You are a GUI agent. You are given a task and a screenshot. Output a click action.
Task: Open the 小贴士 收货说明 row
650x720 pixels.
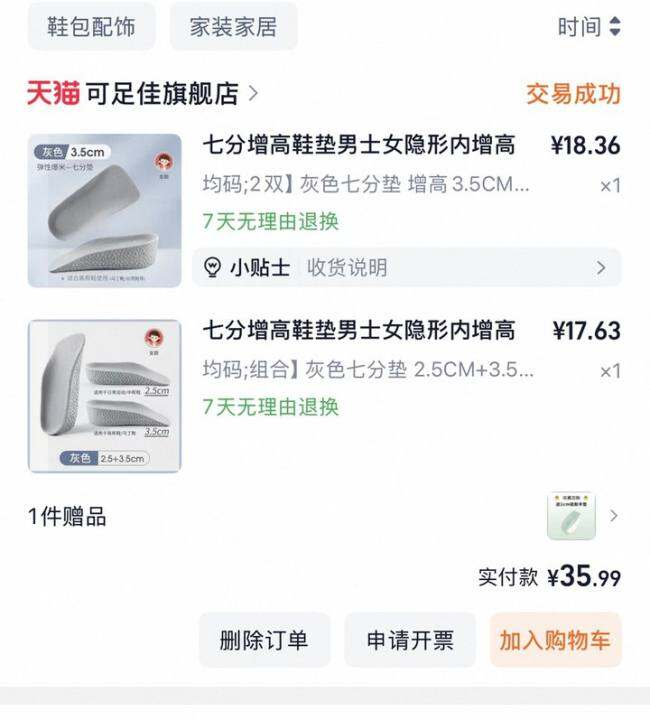[x=406, y=268]
